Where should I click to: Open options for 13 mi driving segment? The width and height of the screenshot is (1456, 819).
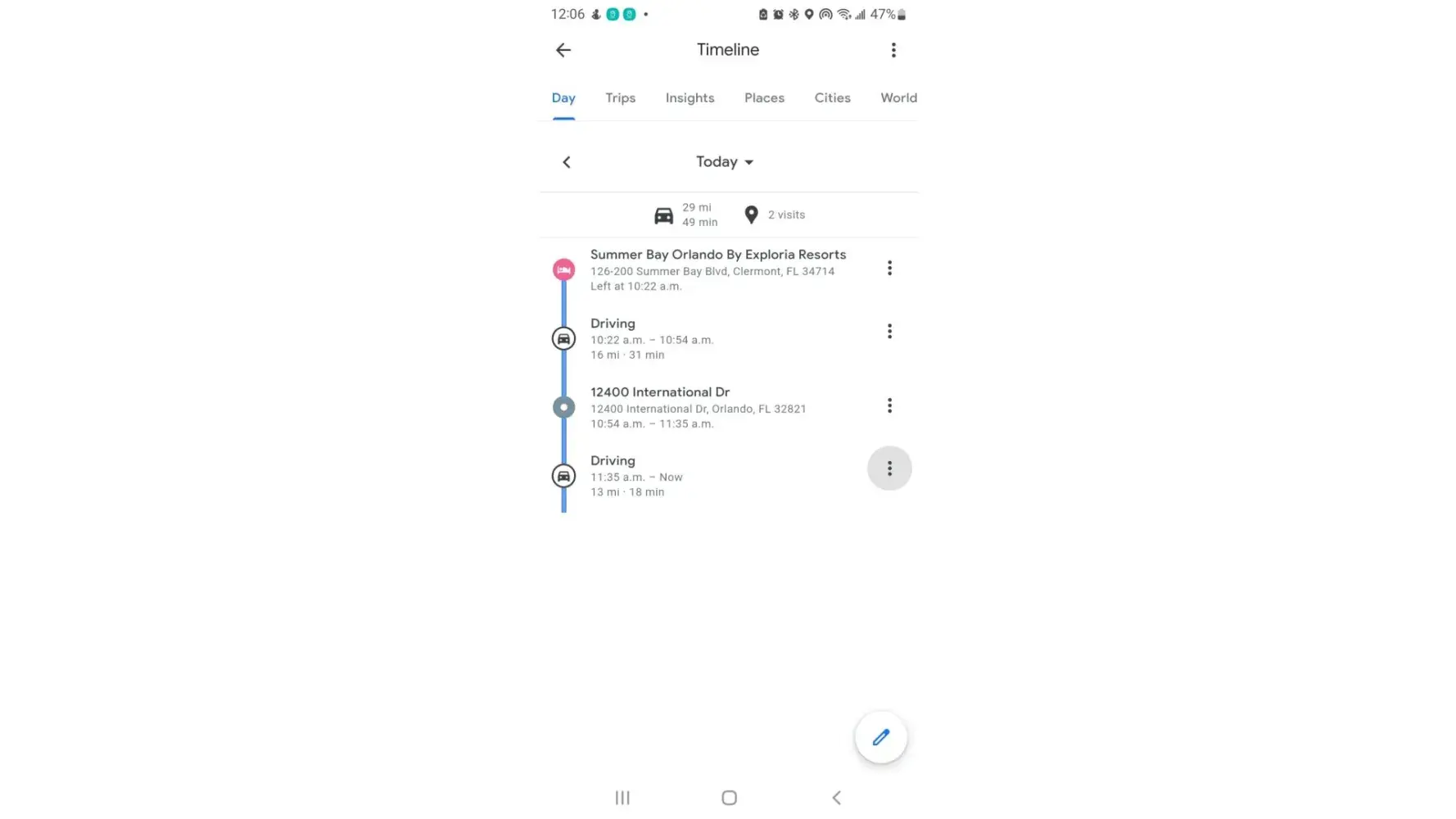889,468
